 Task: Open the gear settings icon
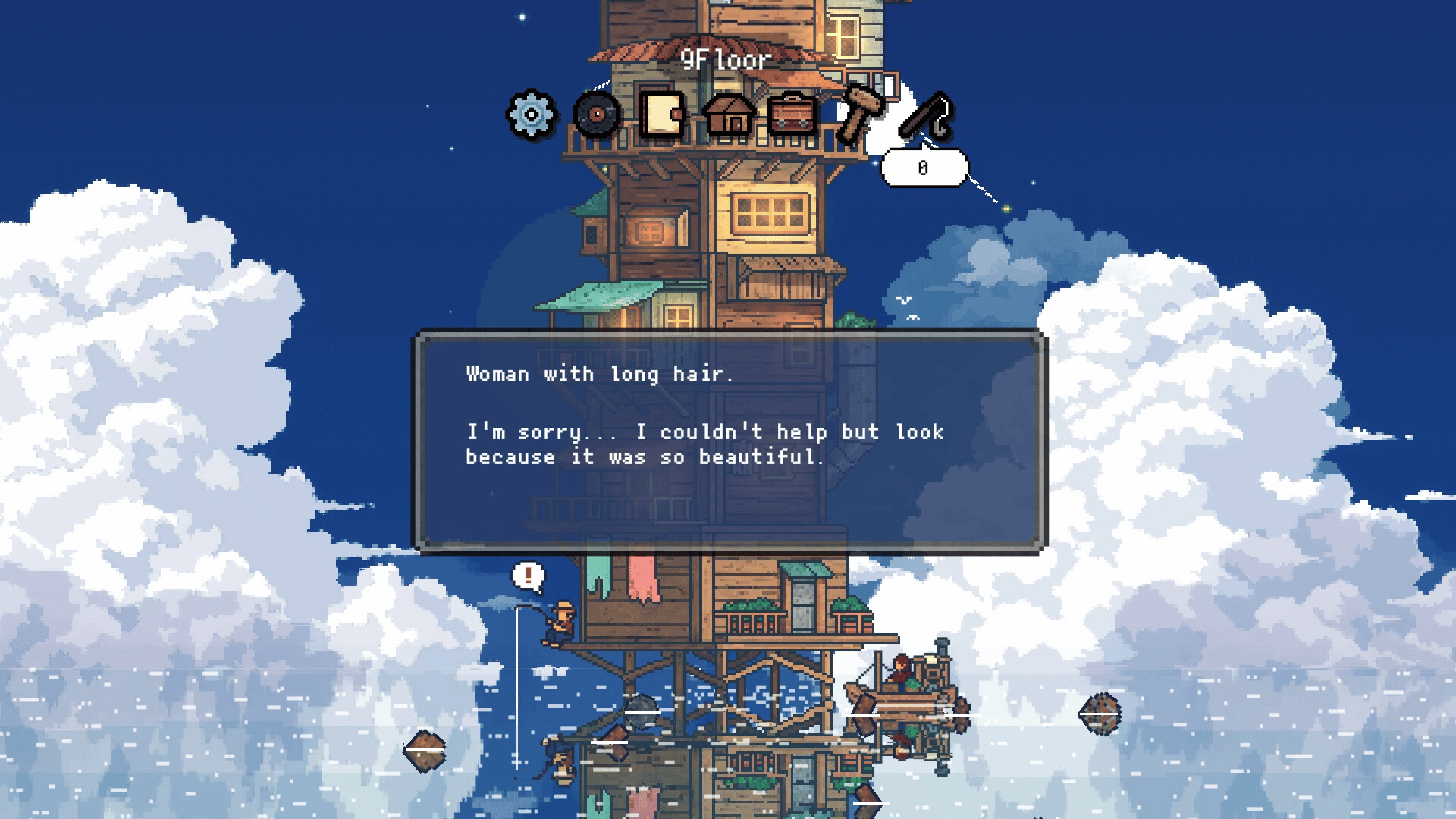532,115
